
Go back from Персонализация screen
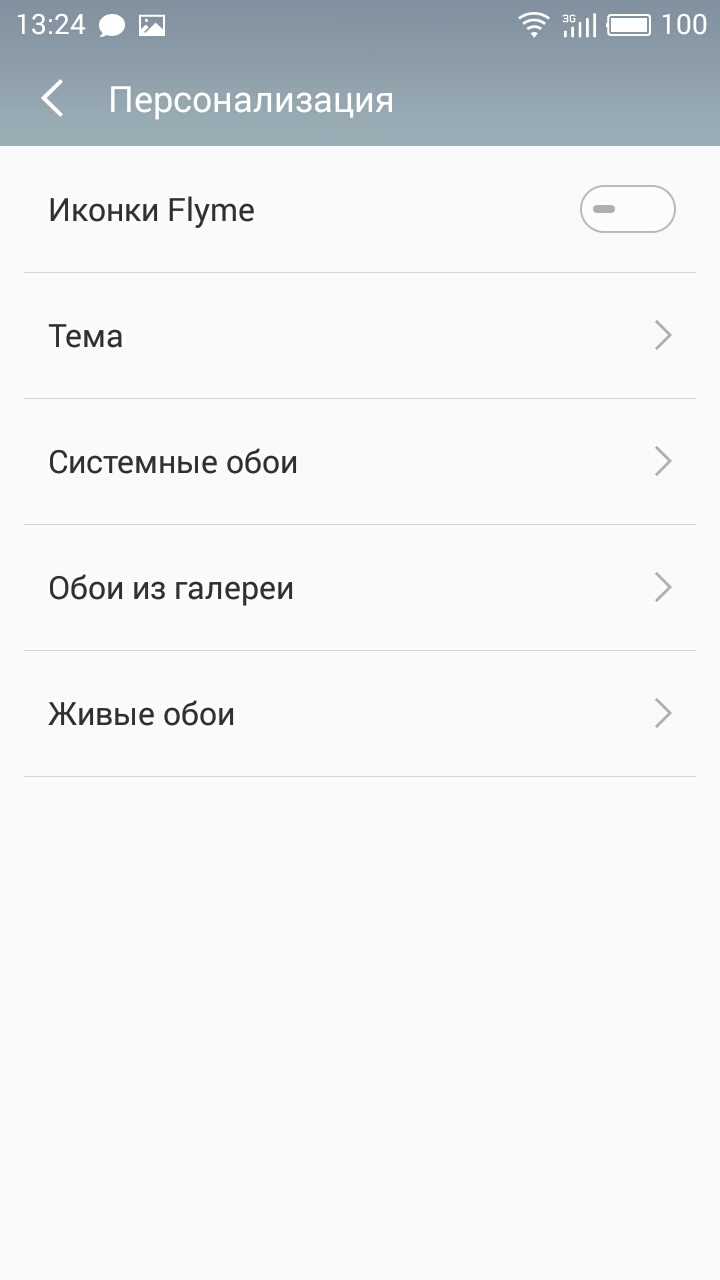tap(52, 99)
